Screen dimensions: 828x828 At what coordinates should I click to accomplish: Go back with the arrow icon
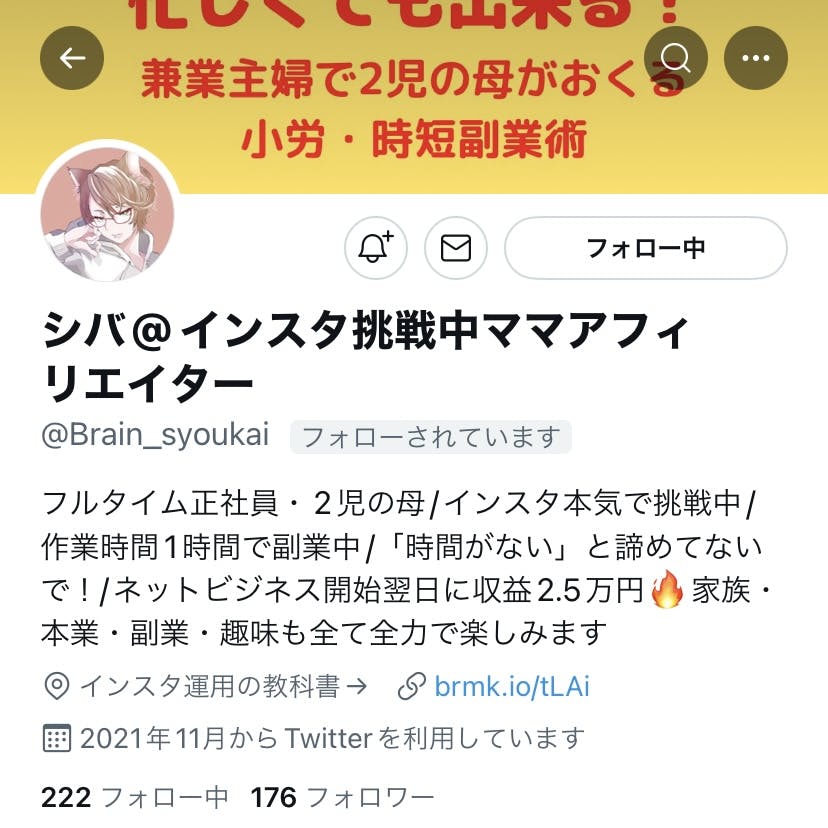(72, 58)
